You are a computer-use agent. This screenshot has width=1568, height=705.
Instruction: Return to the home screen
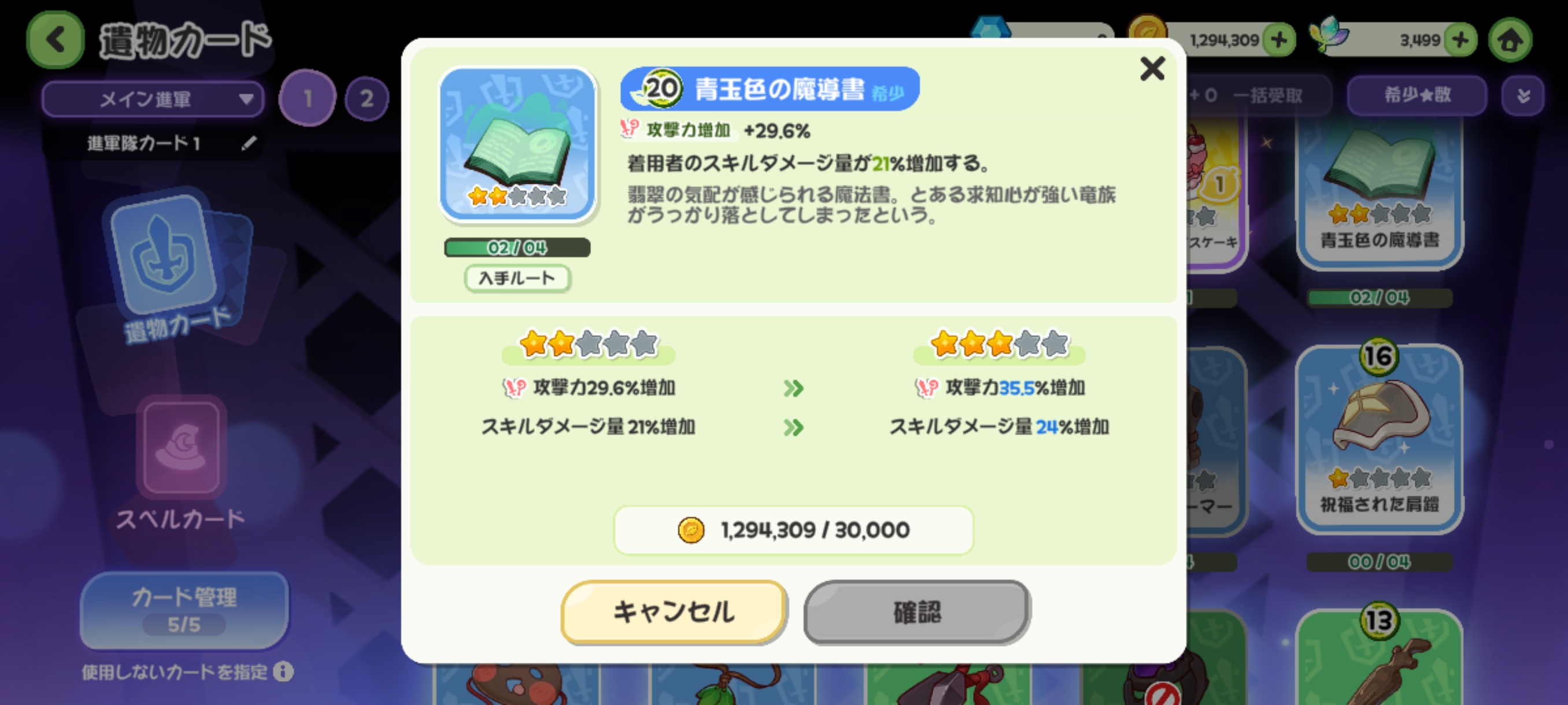1510,40
